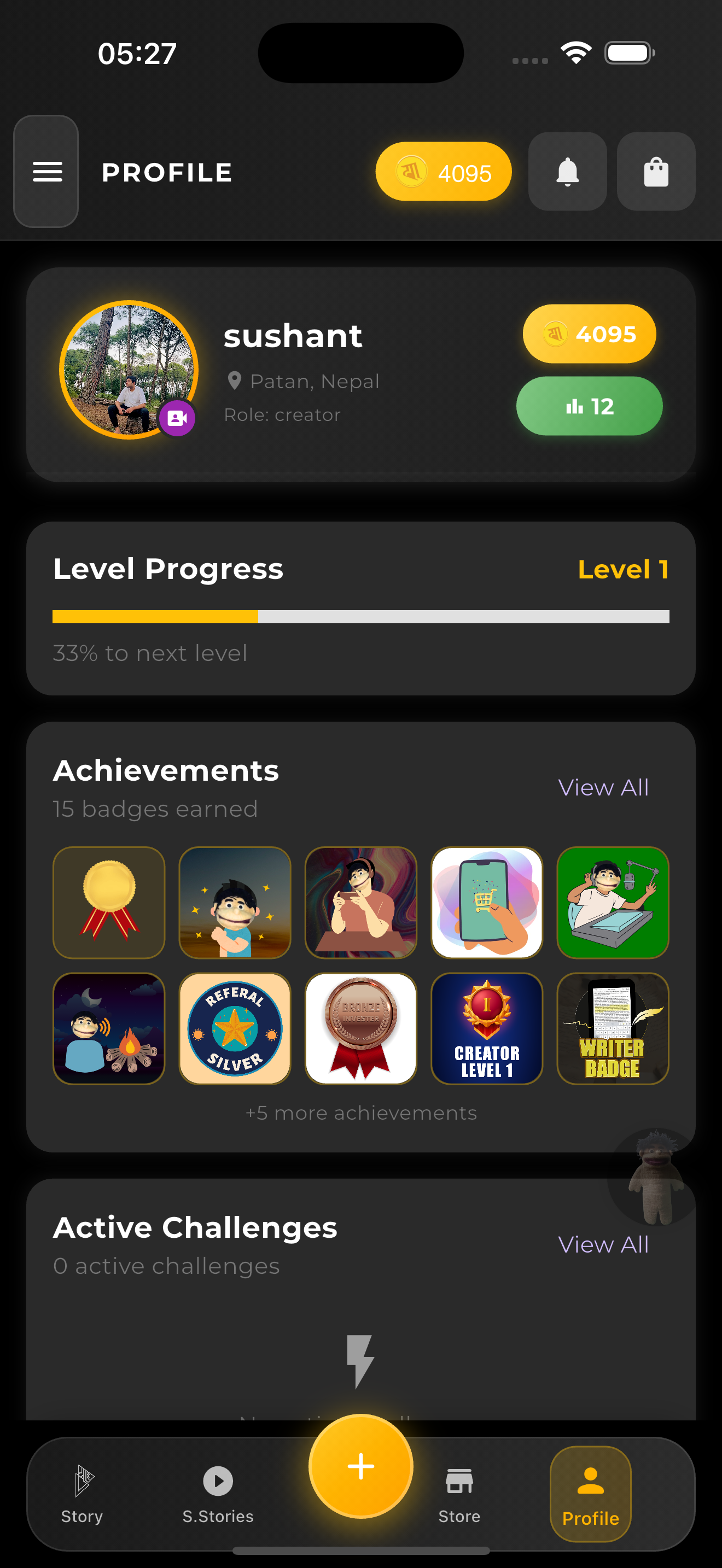Expand the +5 more achievements
The height and width of the screenshot is (1568, 722).
[x=360, y=1113]
